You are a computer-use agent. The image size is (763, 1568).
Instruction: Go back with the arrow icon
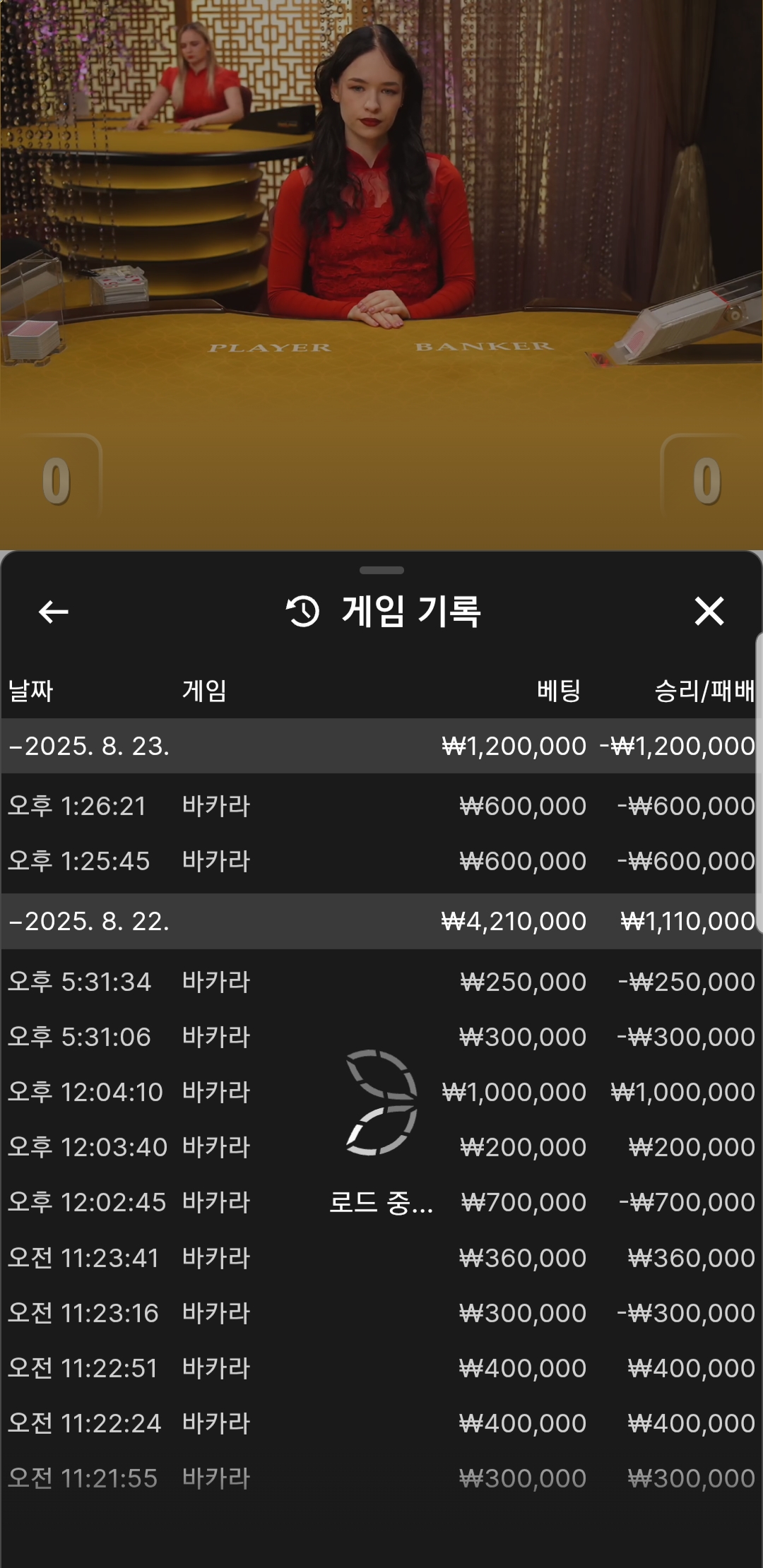pyautogui.click(x=54, y=612)
